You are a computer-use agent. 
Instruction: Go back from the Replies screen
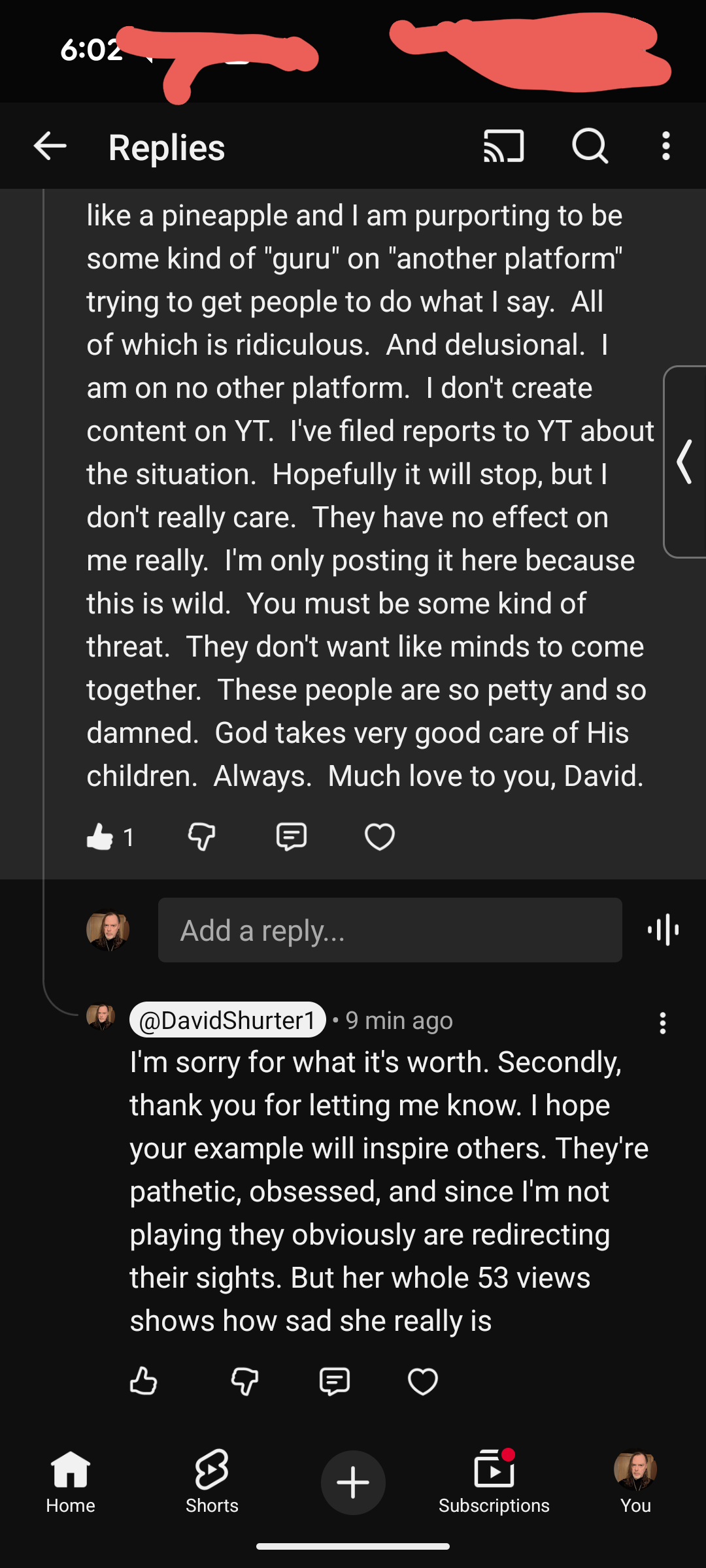coord(50,146)
